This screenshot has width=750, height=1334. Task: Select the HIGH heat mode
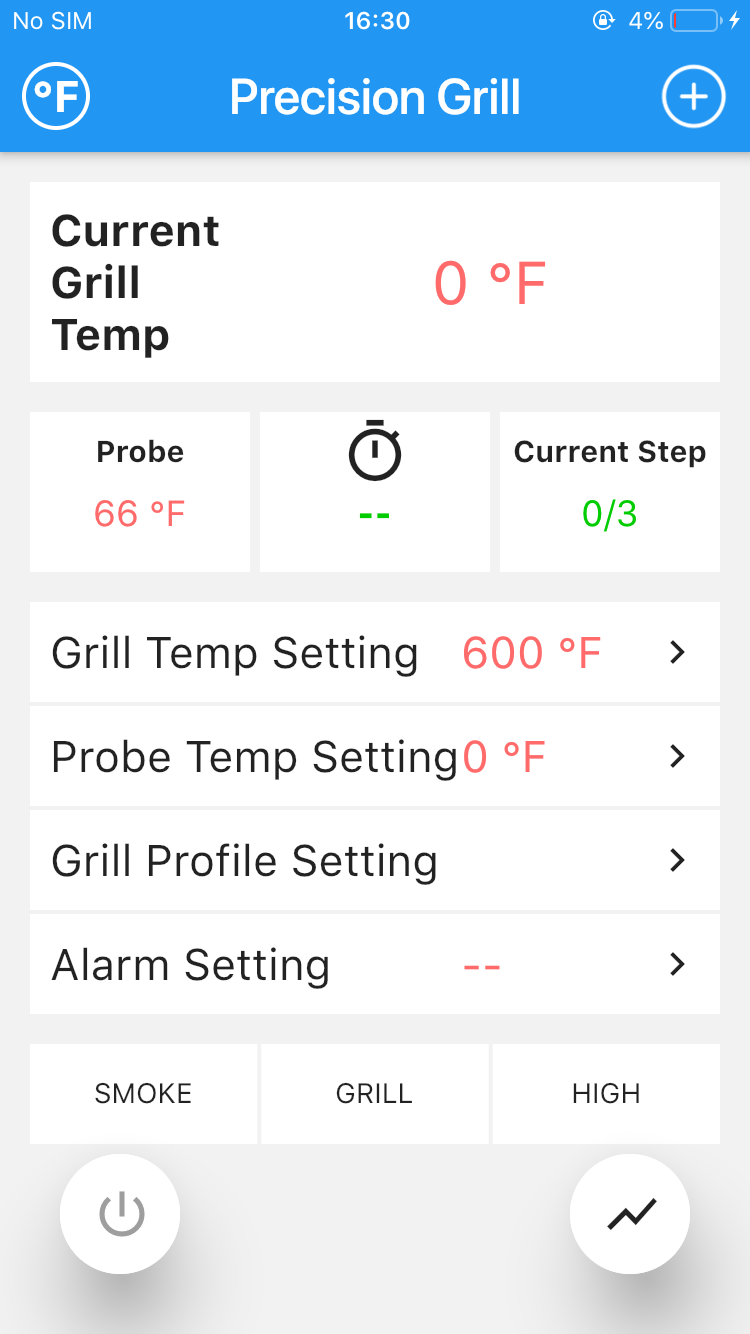[606, 1093]
